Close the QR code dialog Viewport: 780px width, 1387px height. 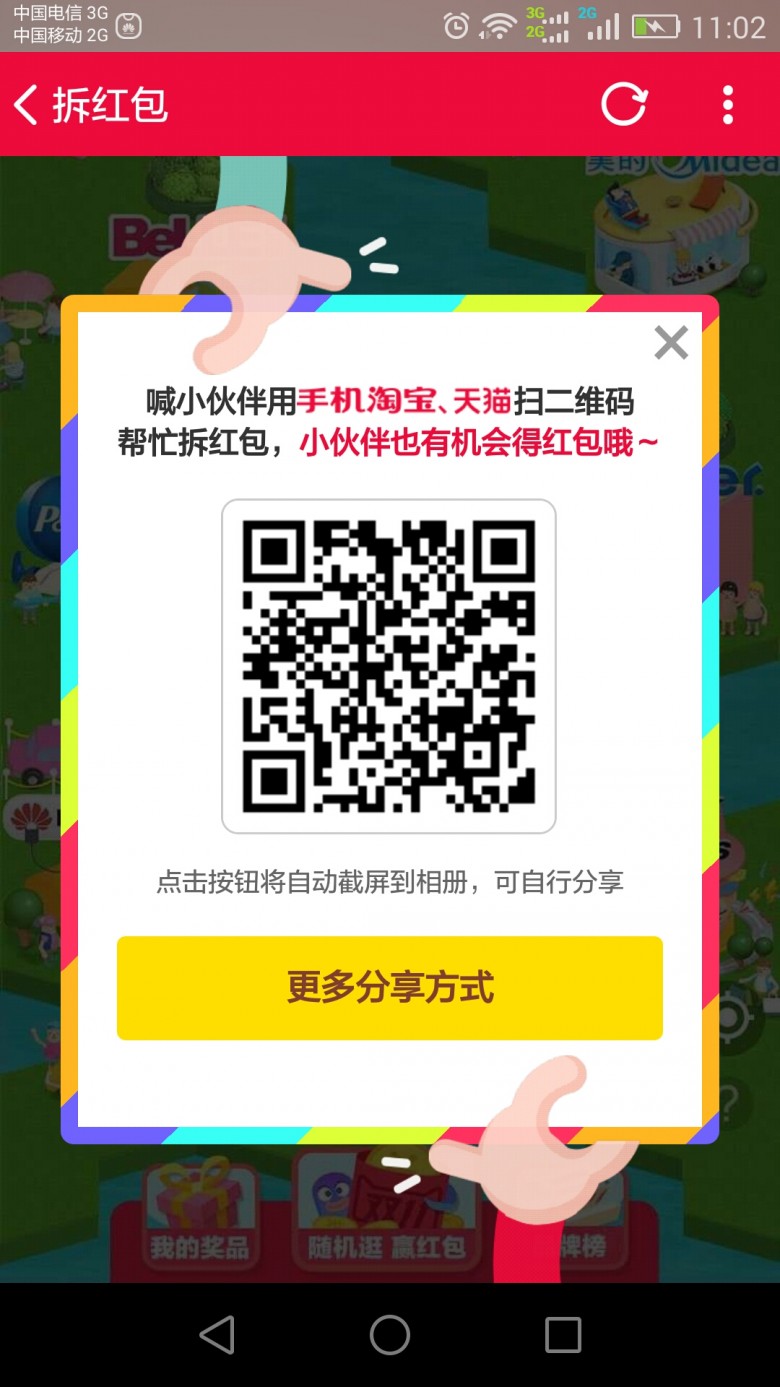[x=671, y=342]
